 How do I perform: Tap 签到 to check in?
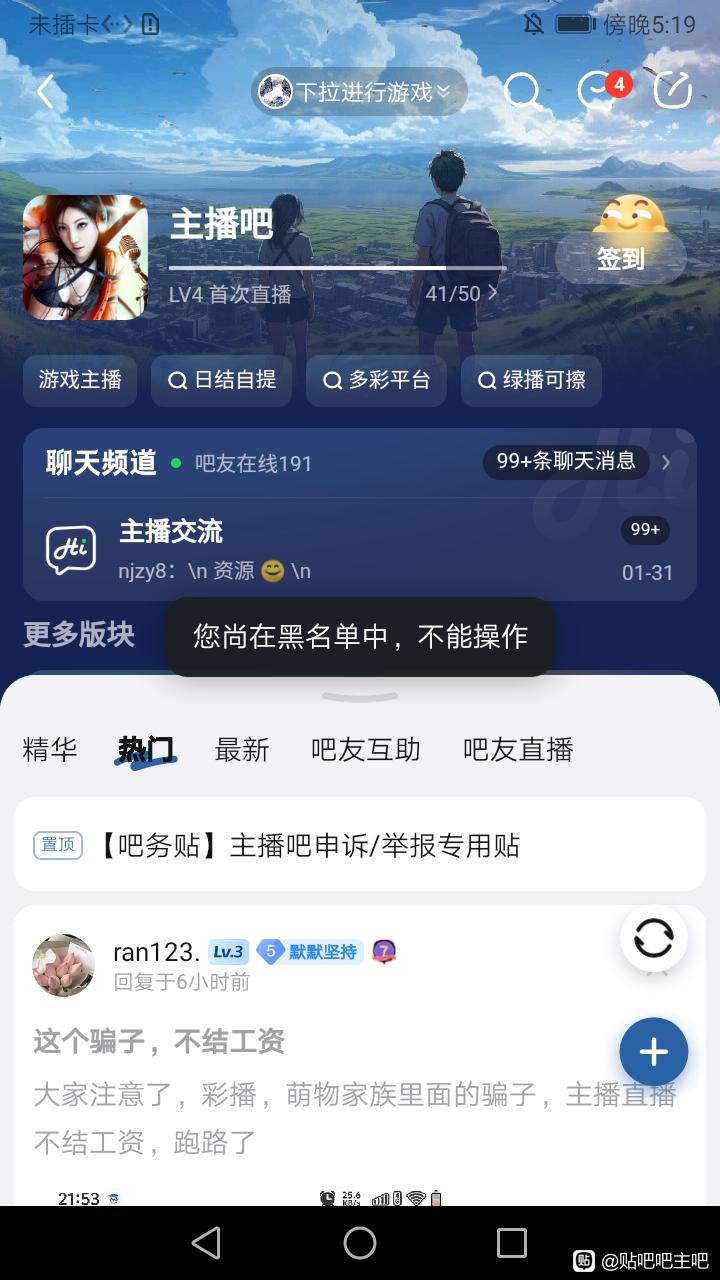[x=620, y=258]
